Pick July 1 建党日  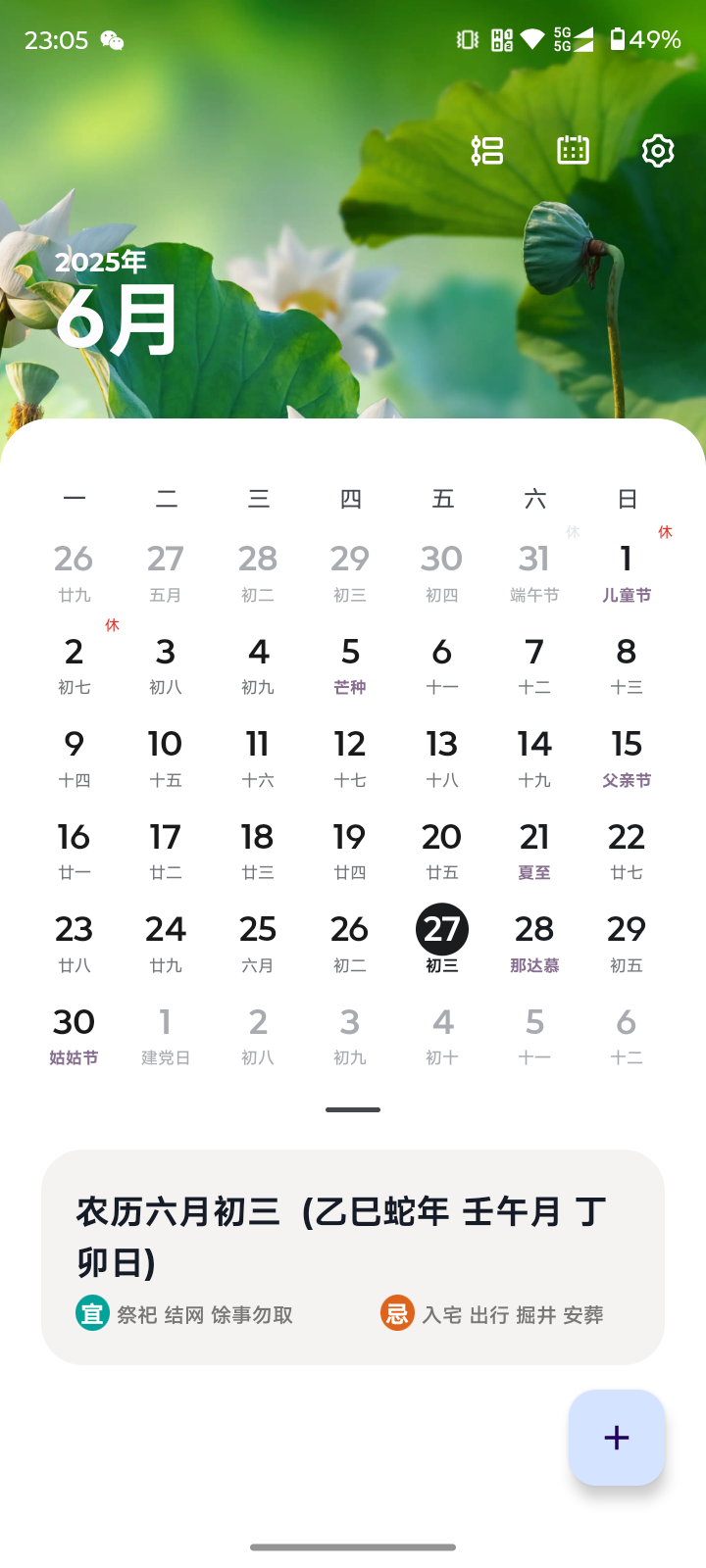pos(166,1036)
